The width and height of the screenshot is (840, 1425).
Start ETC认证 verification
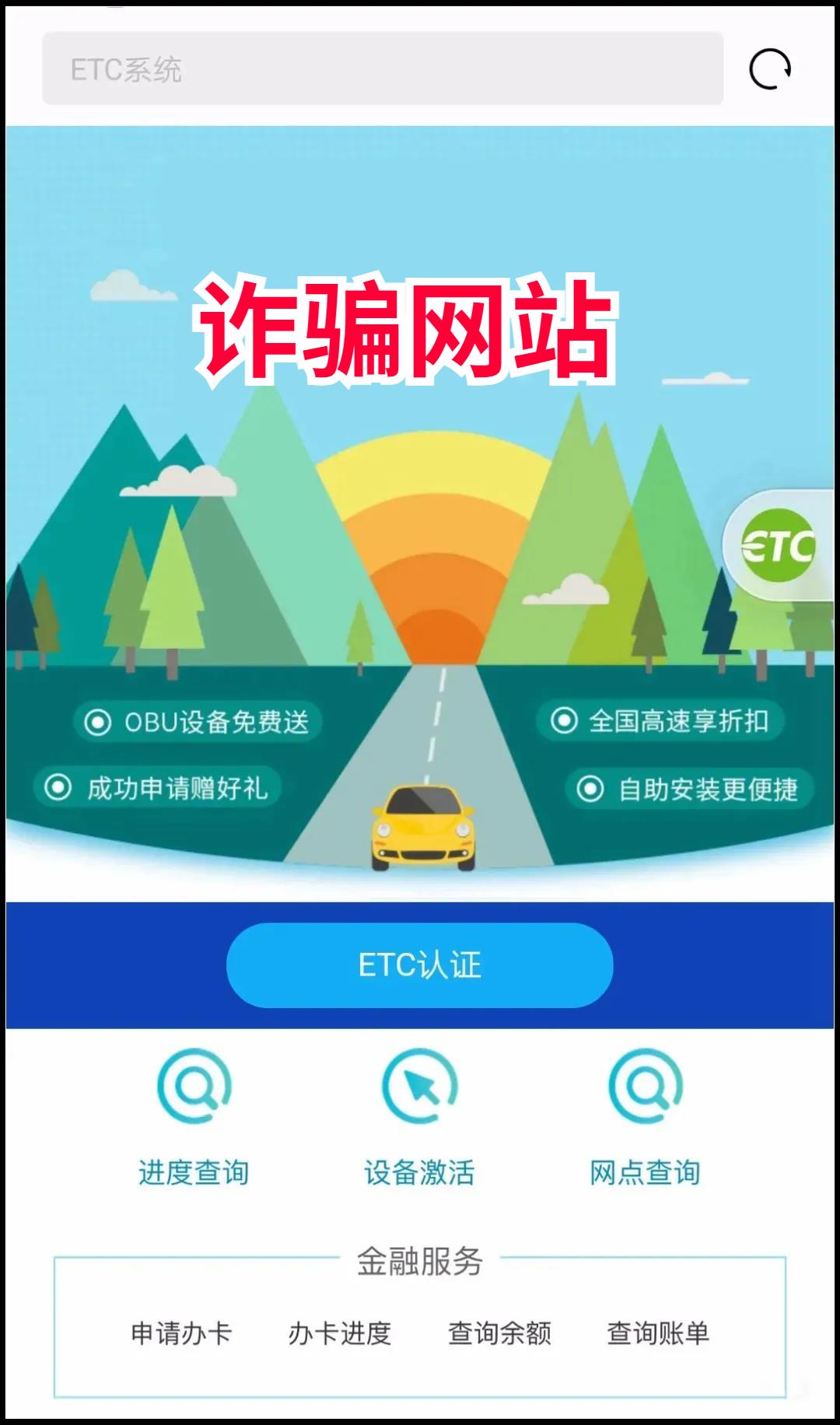pyautogui.click(x=419, y=965)
